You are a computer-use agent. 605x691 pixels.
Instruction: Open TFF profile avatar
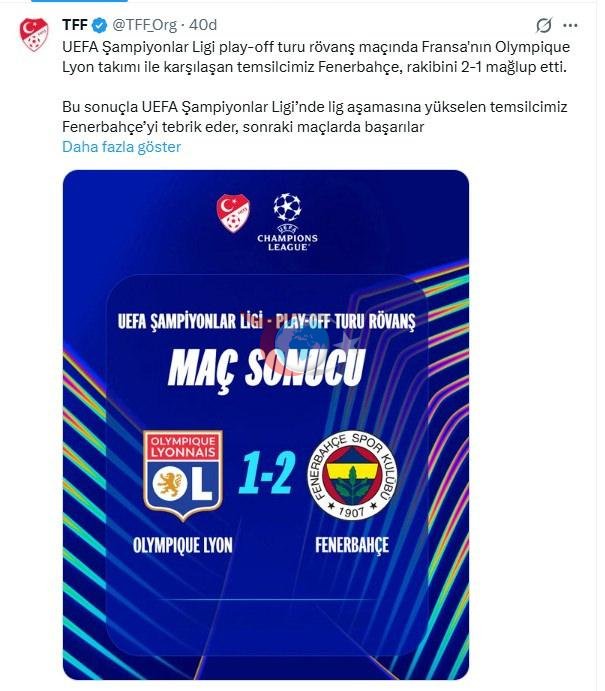pos(34,35)
